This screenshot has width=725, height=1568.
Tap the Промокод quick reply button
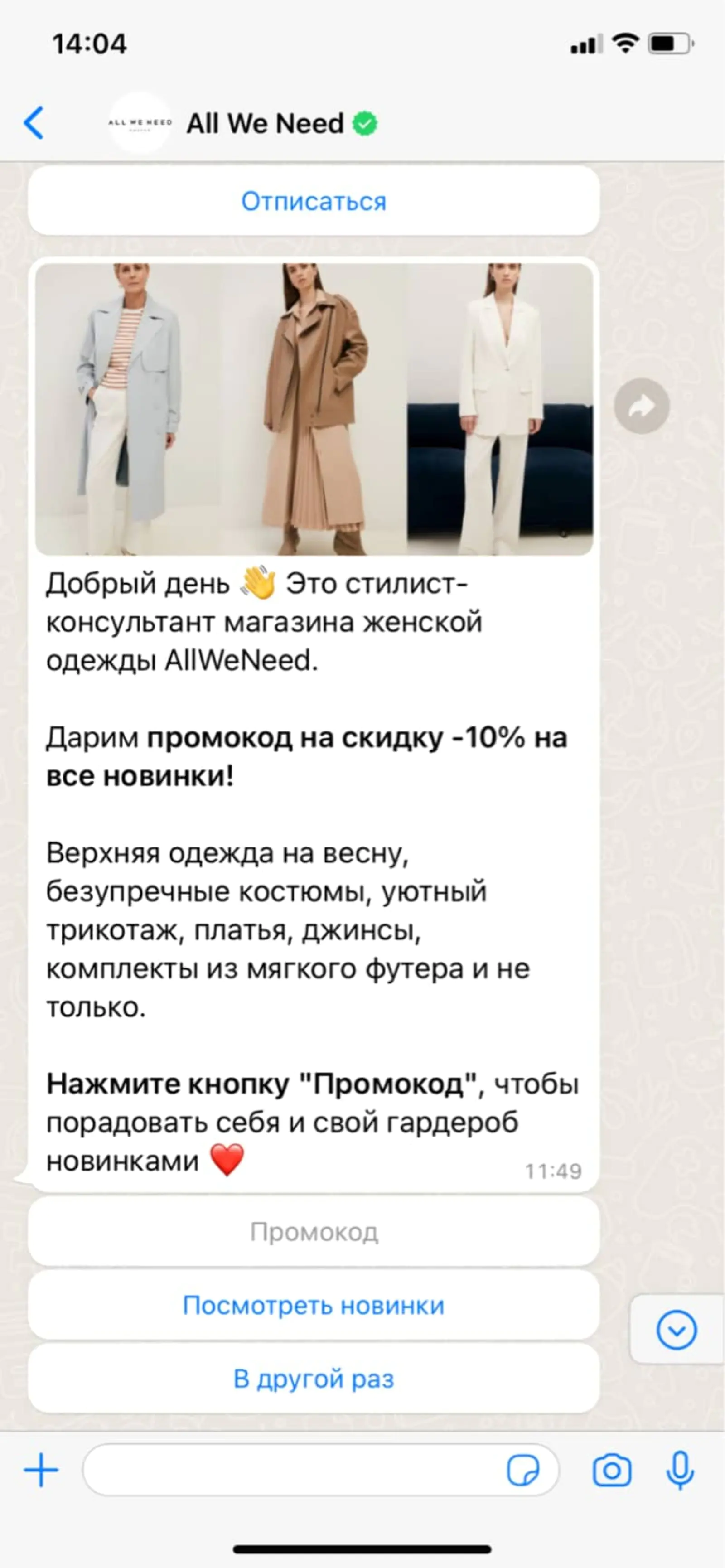click(314, 1232)
